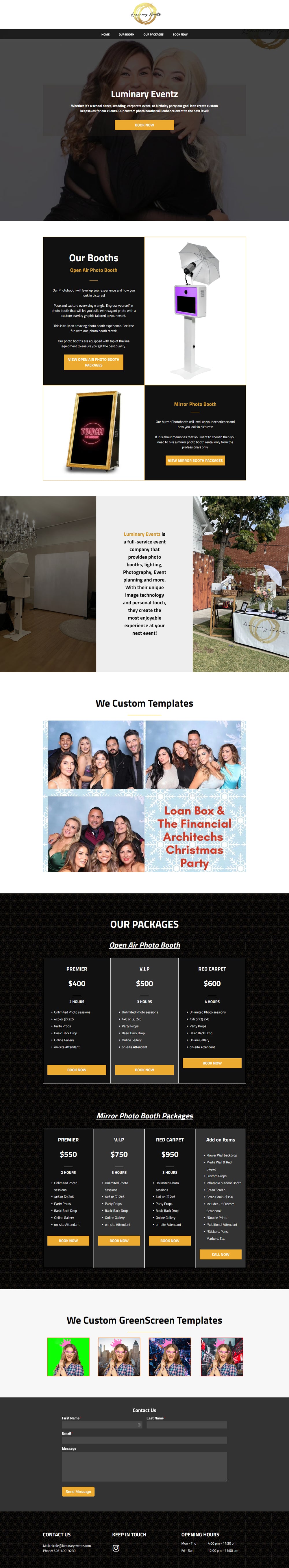Image resolution: width=289 pixels, height=1568 pixels.
Task: Enter the Email field
Action: click(x=144, y=1439)
